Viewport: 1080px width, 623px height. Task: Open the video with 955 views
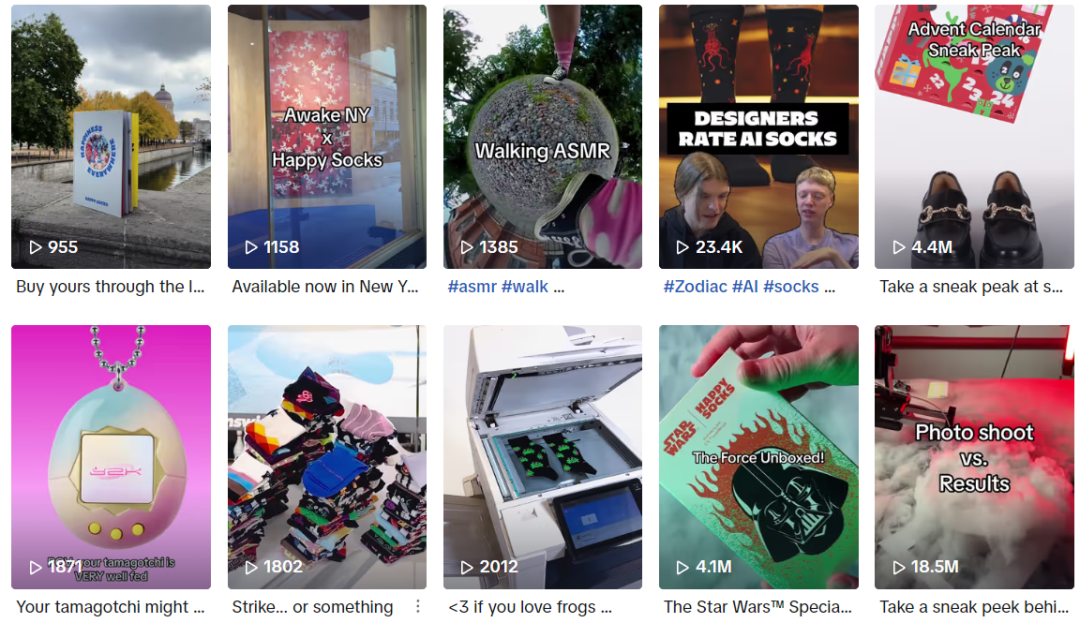point(110,137)
